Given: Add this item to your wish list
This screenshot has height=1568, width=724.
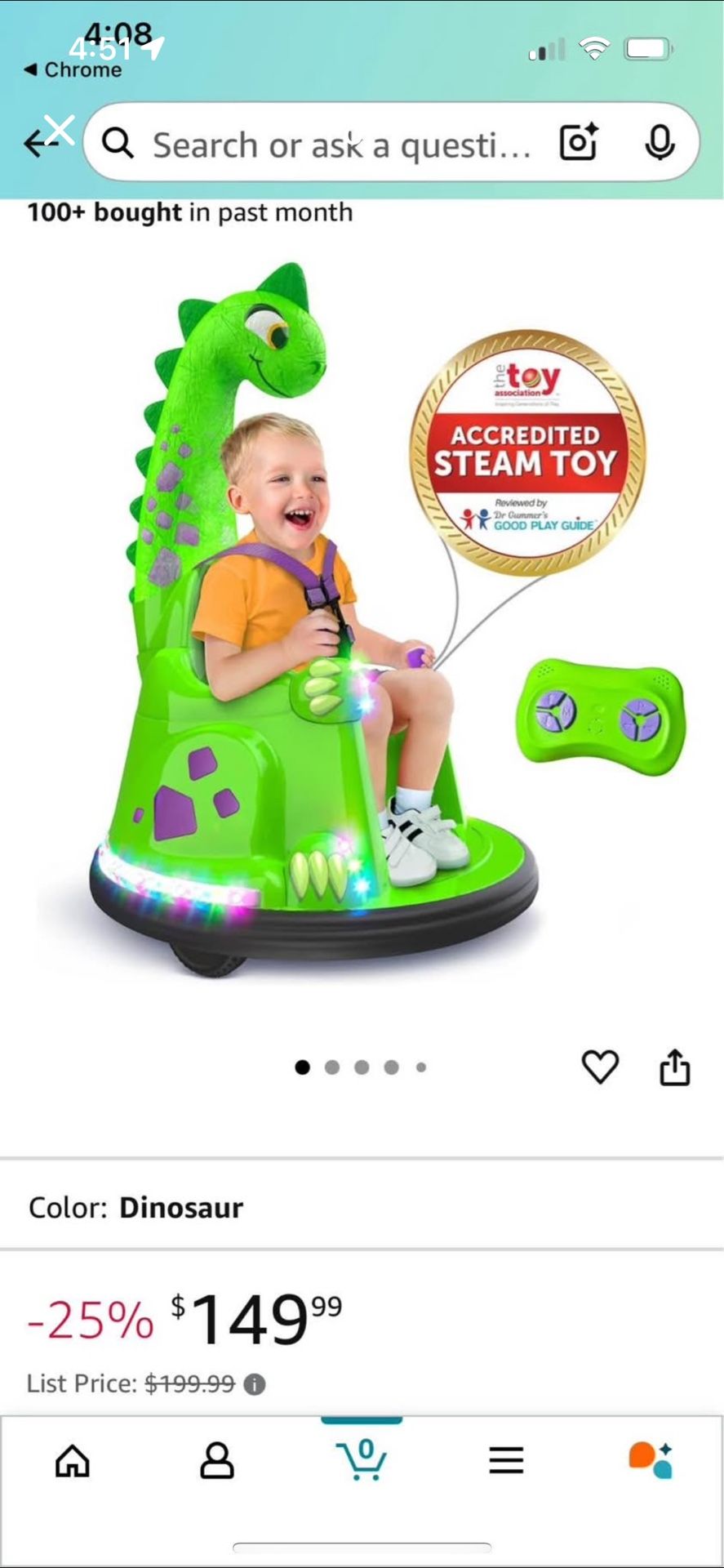Looking at the screenshot, I should pos(600,1067).
